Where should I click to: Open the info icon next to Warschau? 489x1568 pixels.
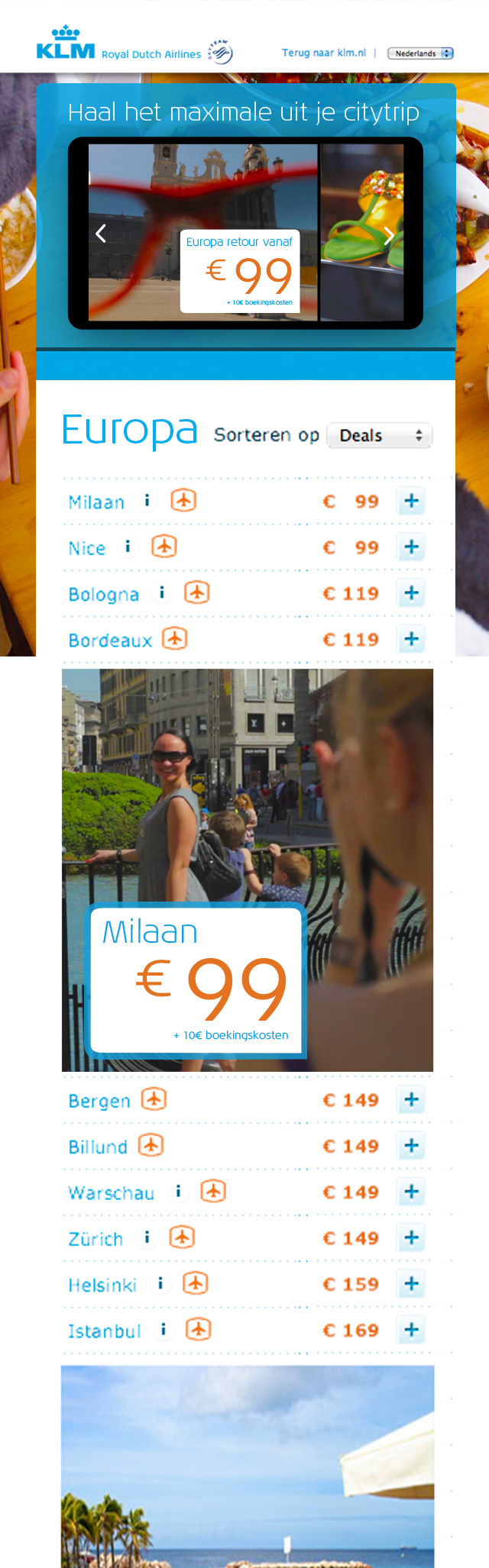pos(178,1191)
